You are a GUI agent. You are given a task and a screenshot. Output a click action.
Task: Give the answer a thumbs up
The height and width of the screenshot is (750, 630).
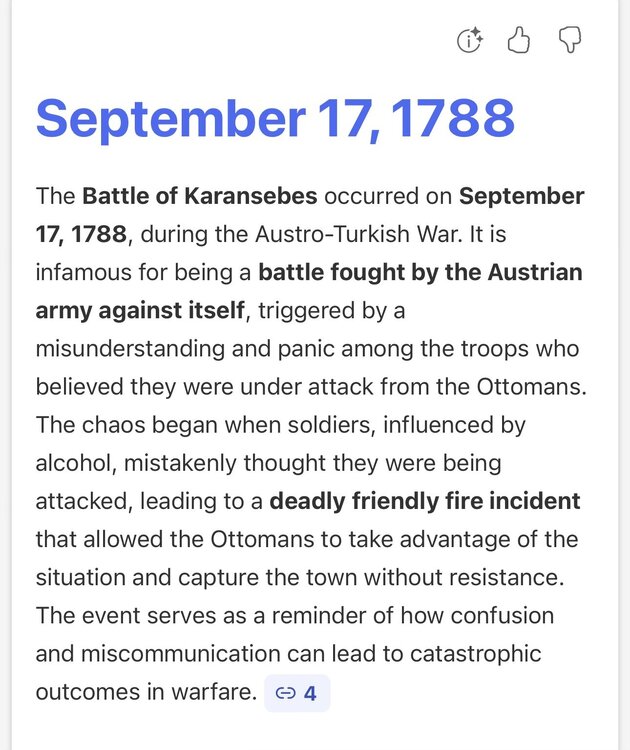coord(518,41)
